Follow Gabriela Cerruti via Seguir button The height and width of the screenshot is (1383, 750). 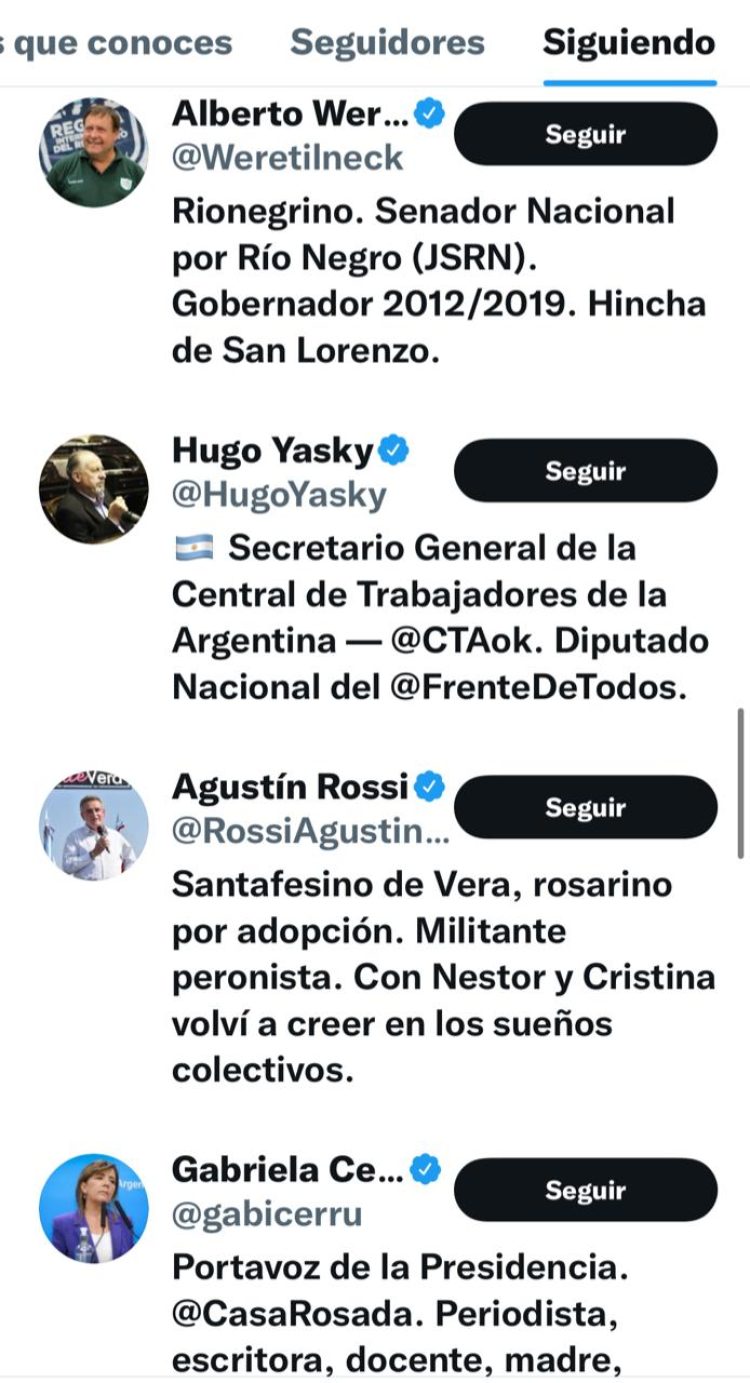click(584, 1190)
